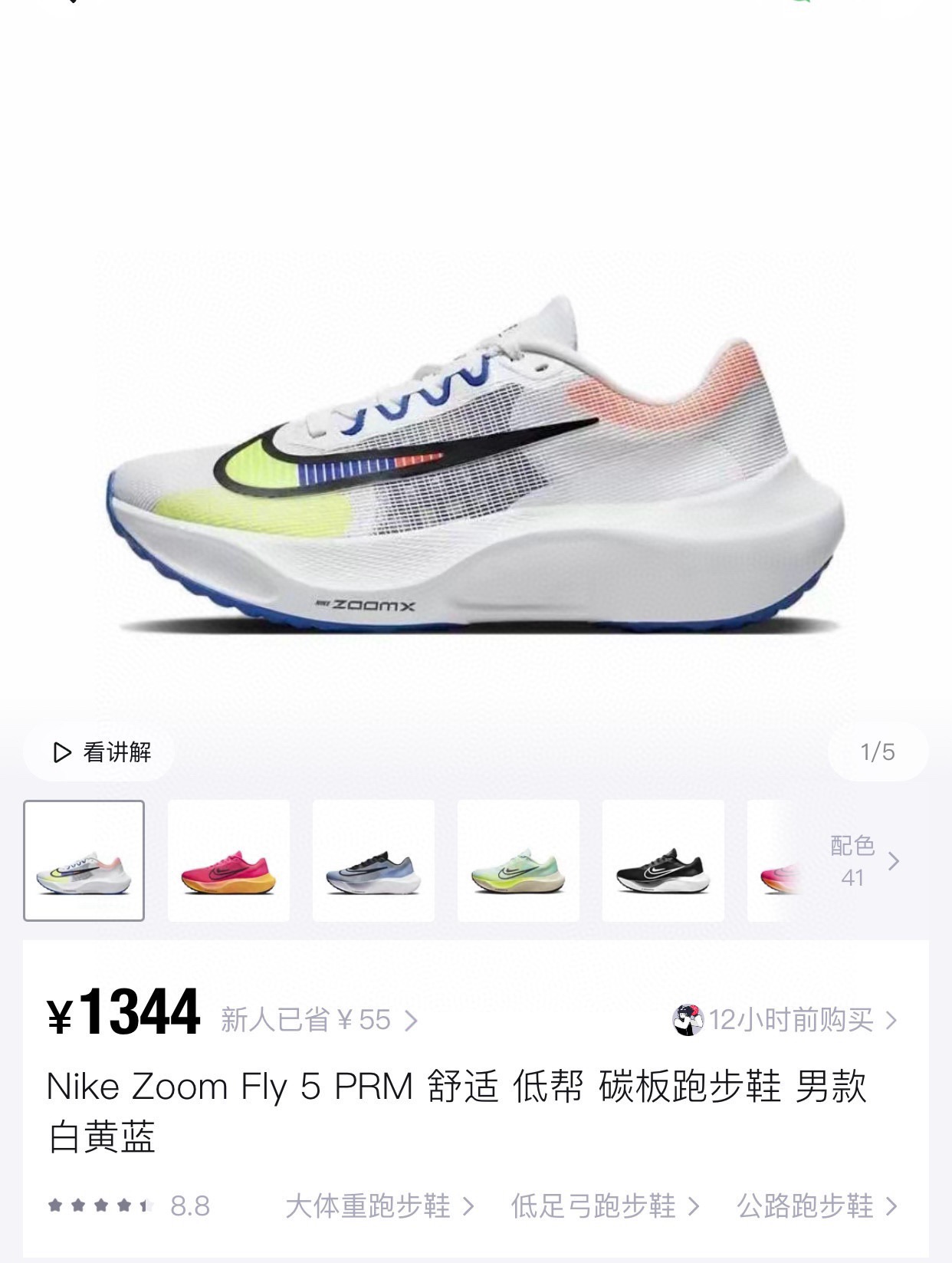
Task: Select the mint green colorway thumbnail
Action: coord(518,860)
